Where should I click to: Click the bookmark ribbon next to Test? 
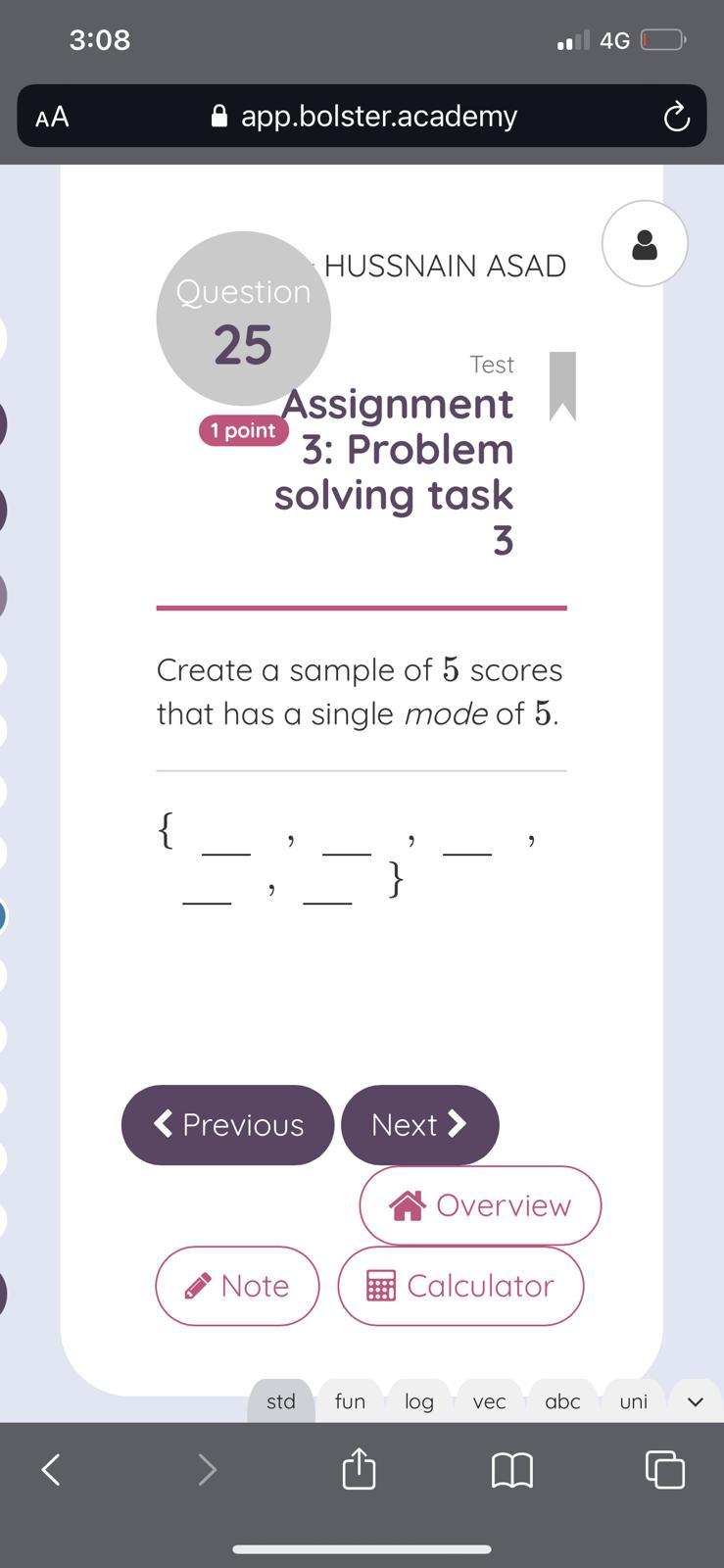tap(563, 388)
